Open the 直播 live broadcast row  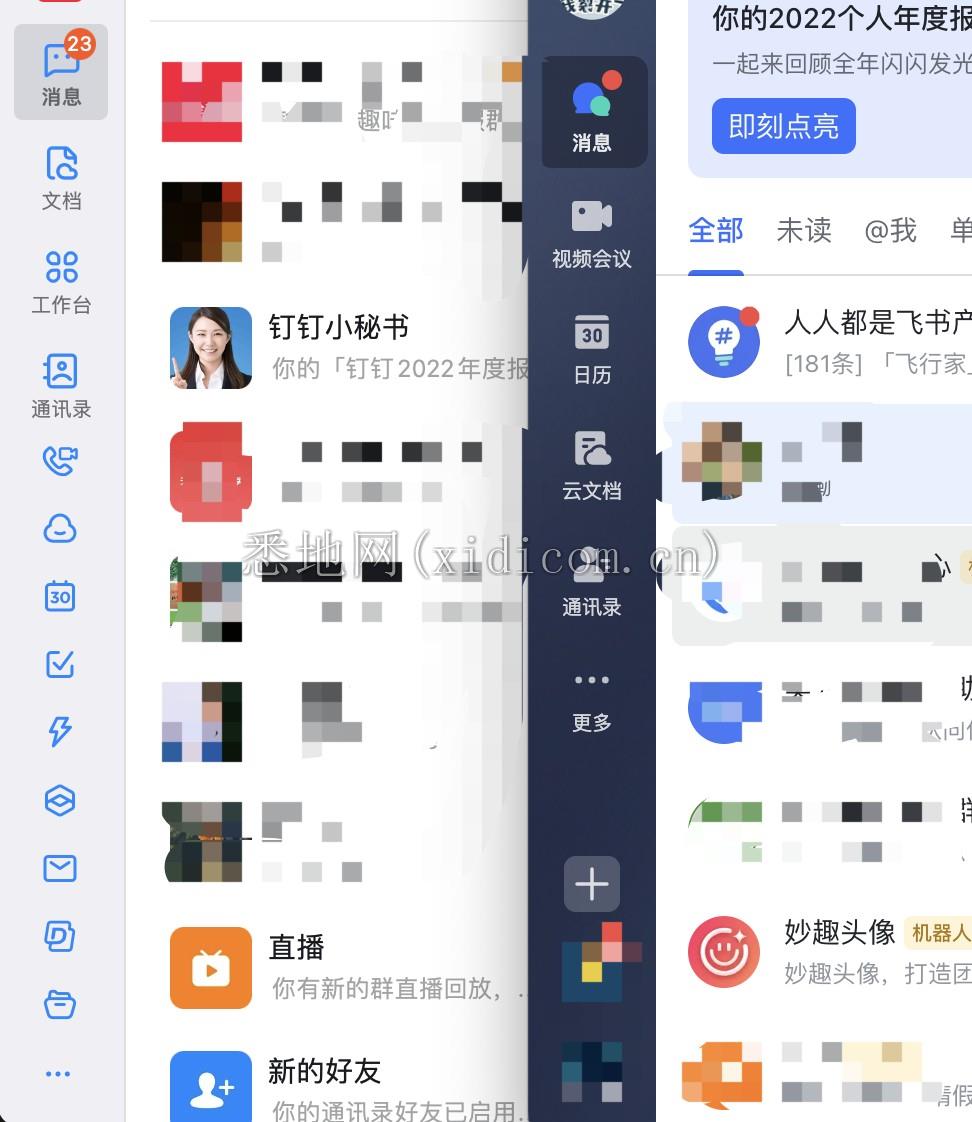(x=340, y=967)
